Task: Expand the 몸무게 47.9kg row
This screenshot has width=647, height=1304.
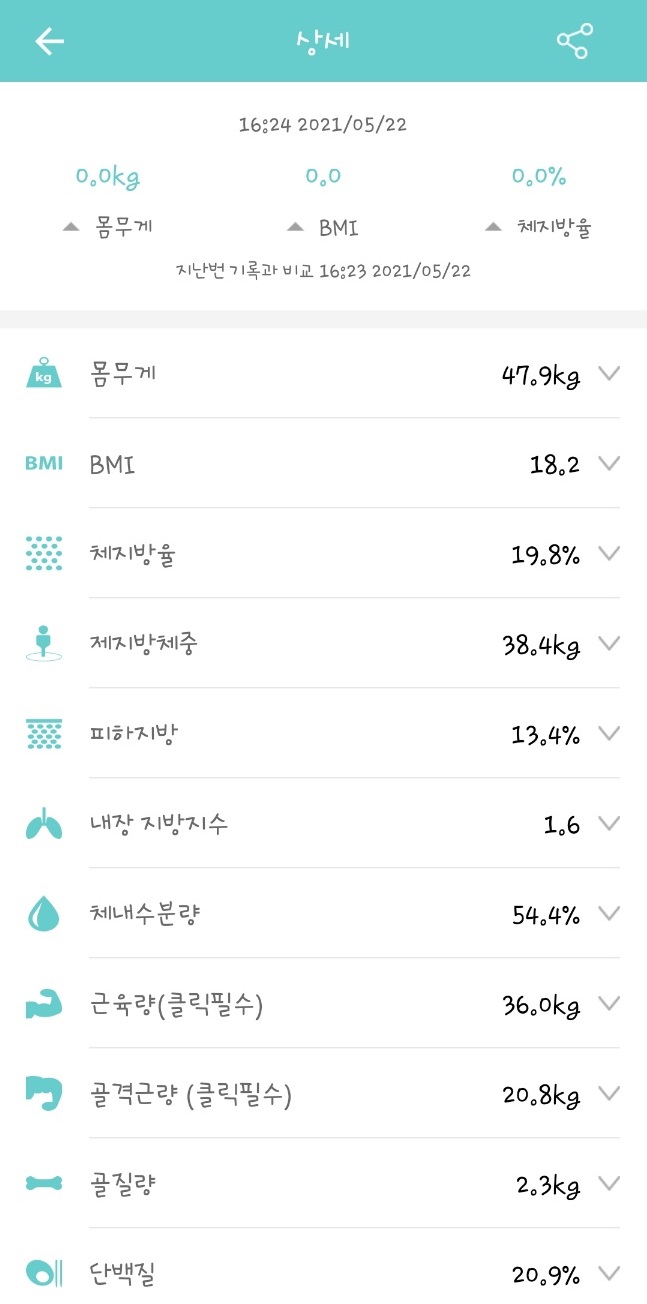Action: [x=609, y=374]
